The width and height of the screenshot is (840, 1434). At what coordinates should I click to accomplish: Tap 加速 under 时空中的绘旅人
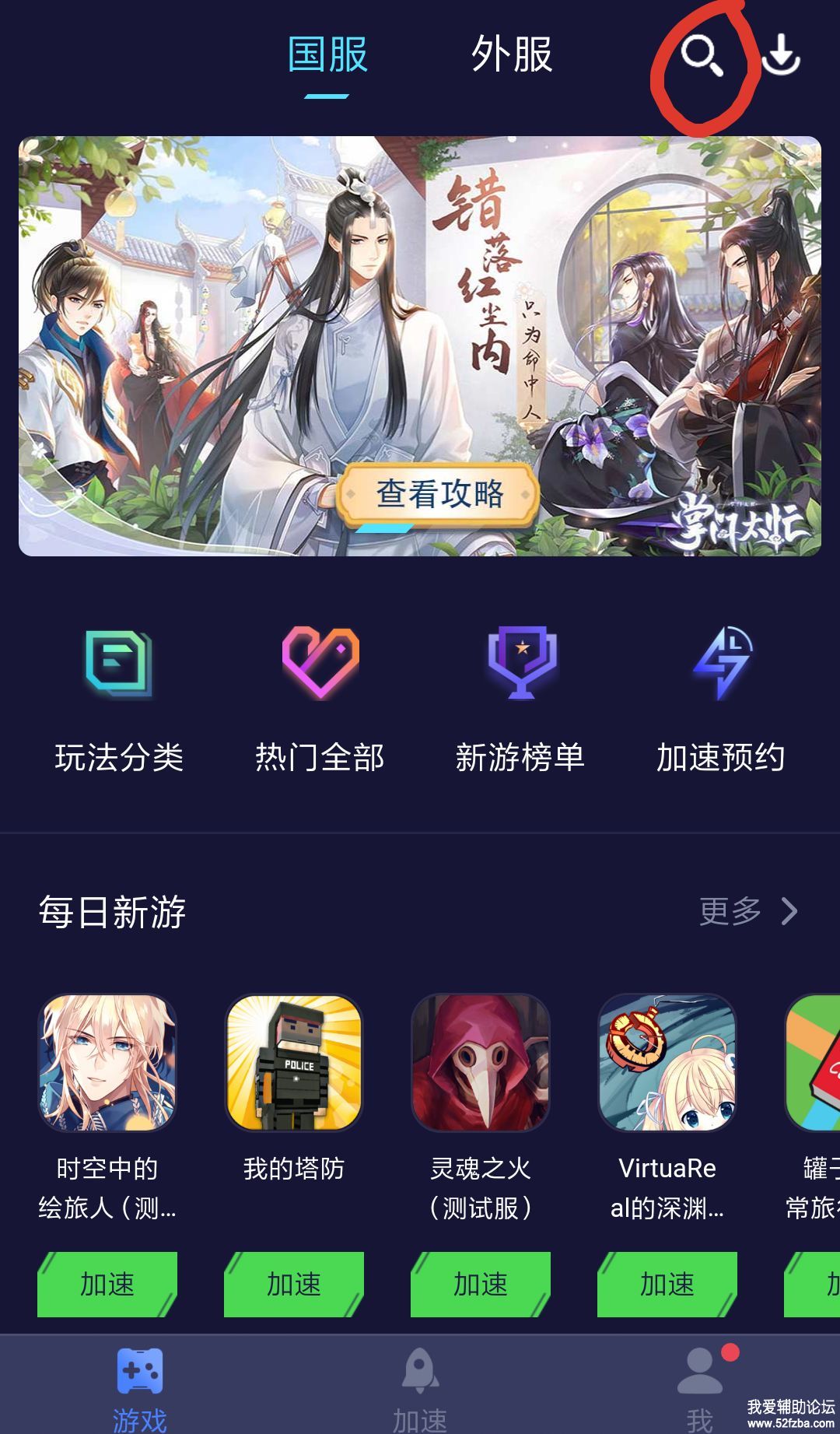pos(107,1284)
